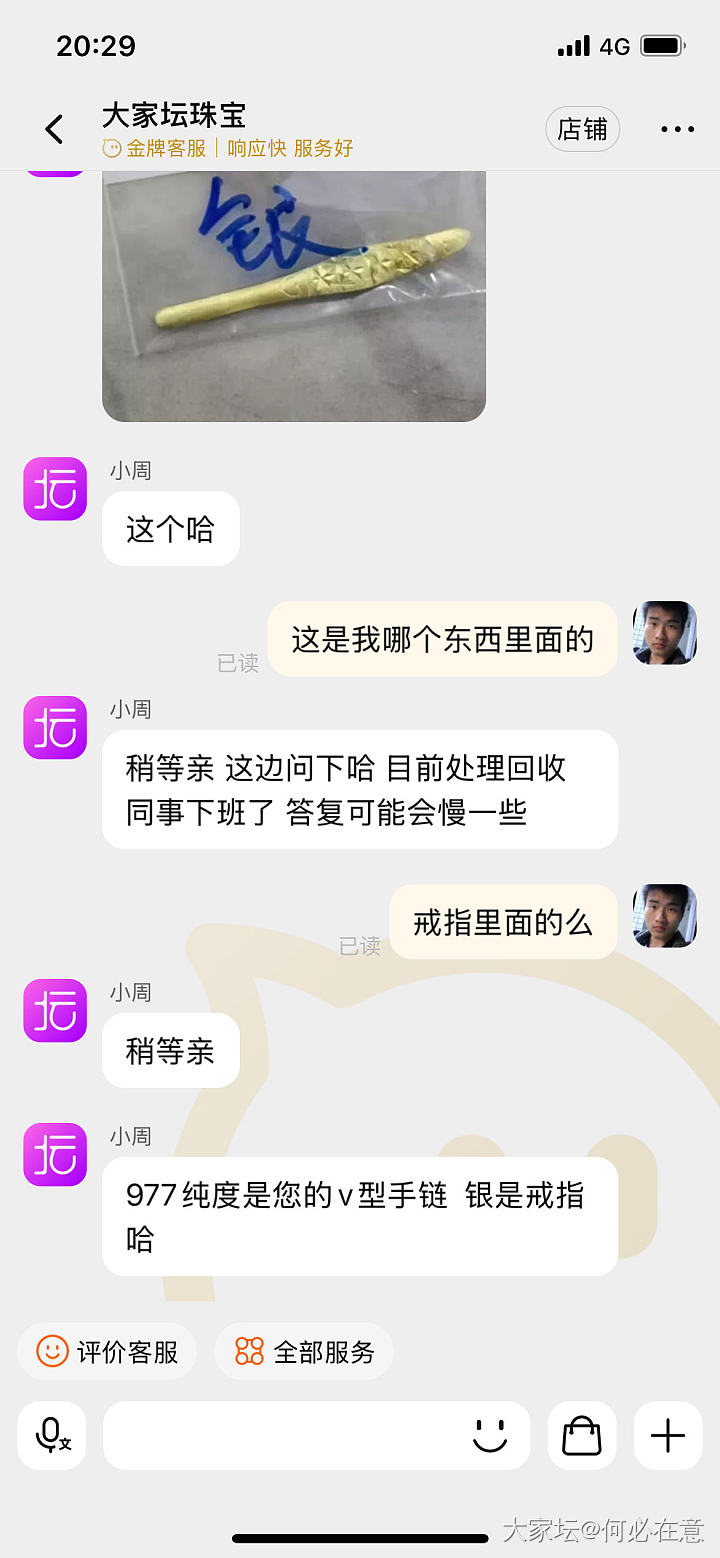Viewport: 720px width, 1558px height.
Task: Open the emoji smiley picker
Action: coord(489,1436)
